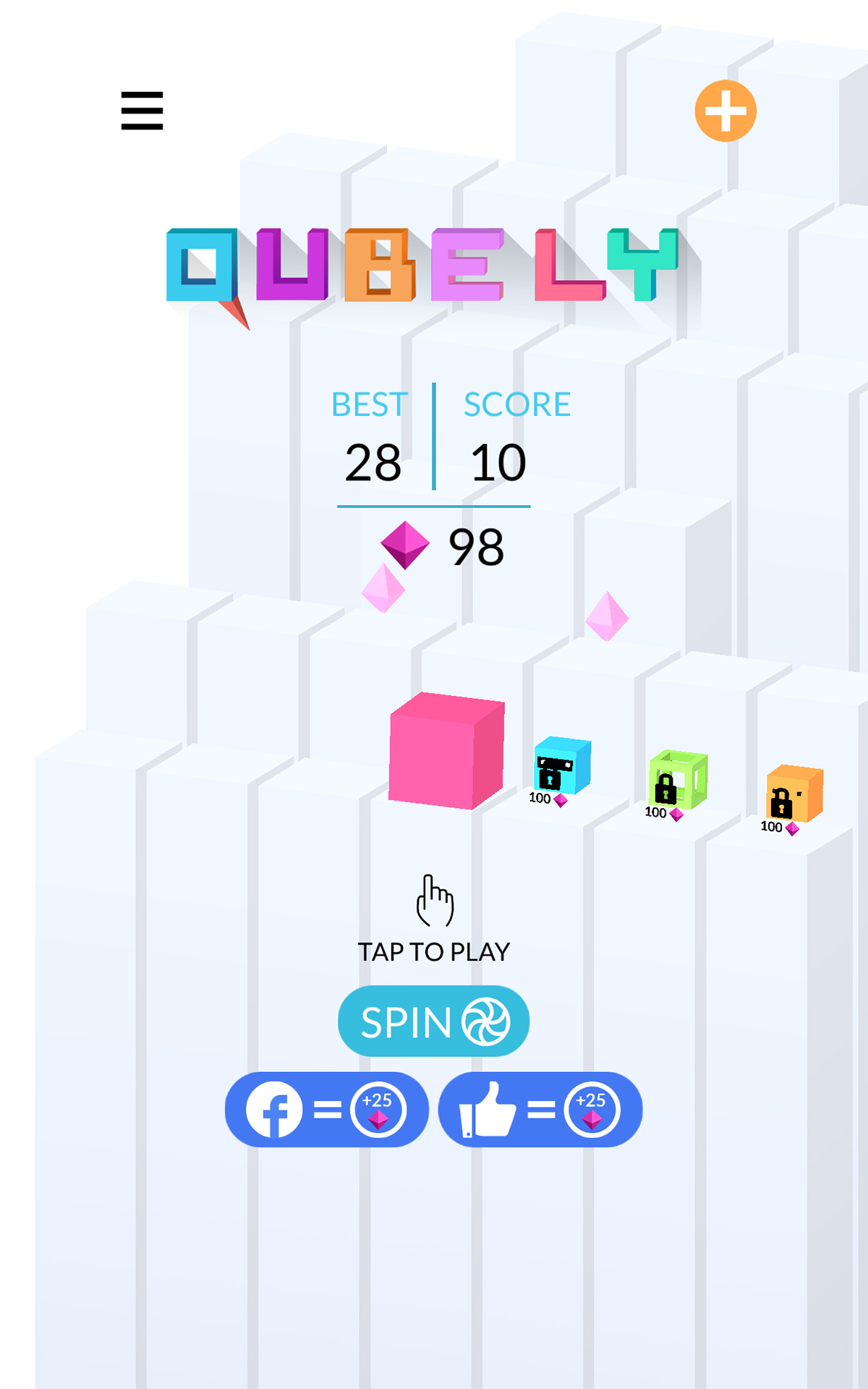
Task: Tap the Facebook +25 gems button
Action: click(327, 1109)
